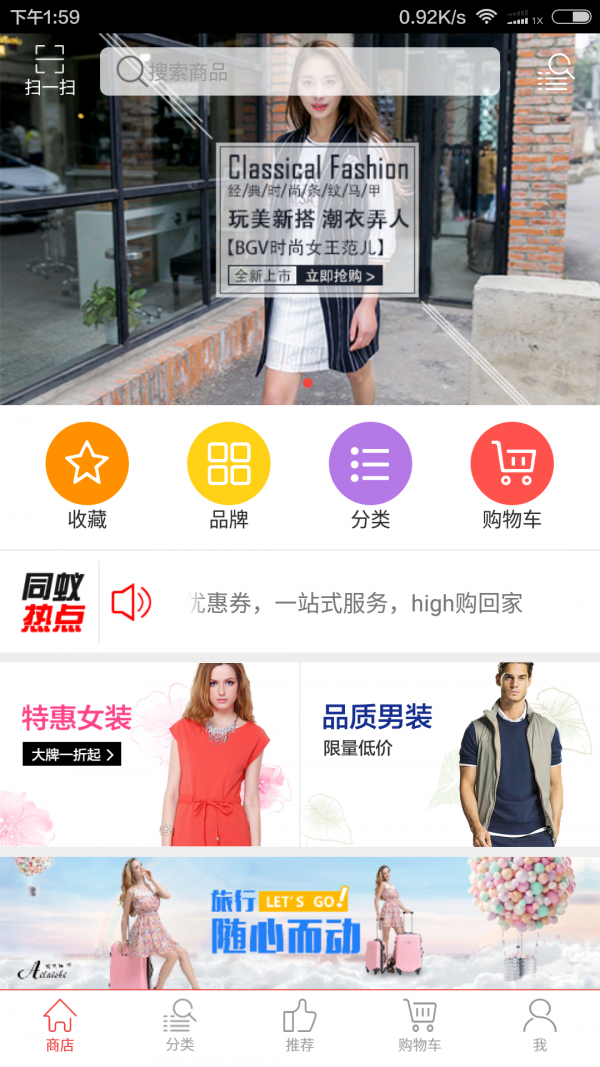Open the red 购物车 cart shortcut
Viewport: 600px width, 1067px height.
tap(512, 475)
